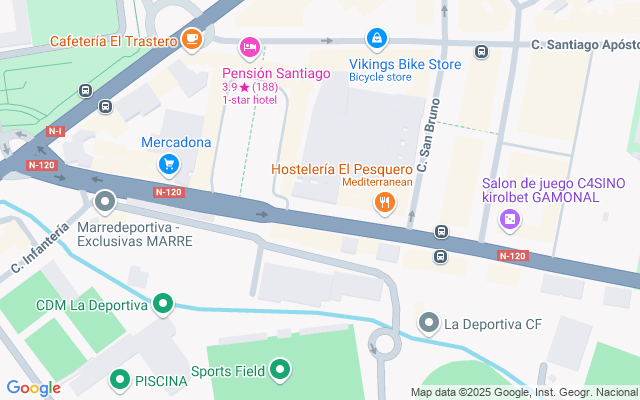The width and height of the screenshot is (640, 400).
Task: Tap the bus stop on C. Santiago Apóstol
Action: tap(482, 52)
